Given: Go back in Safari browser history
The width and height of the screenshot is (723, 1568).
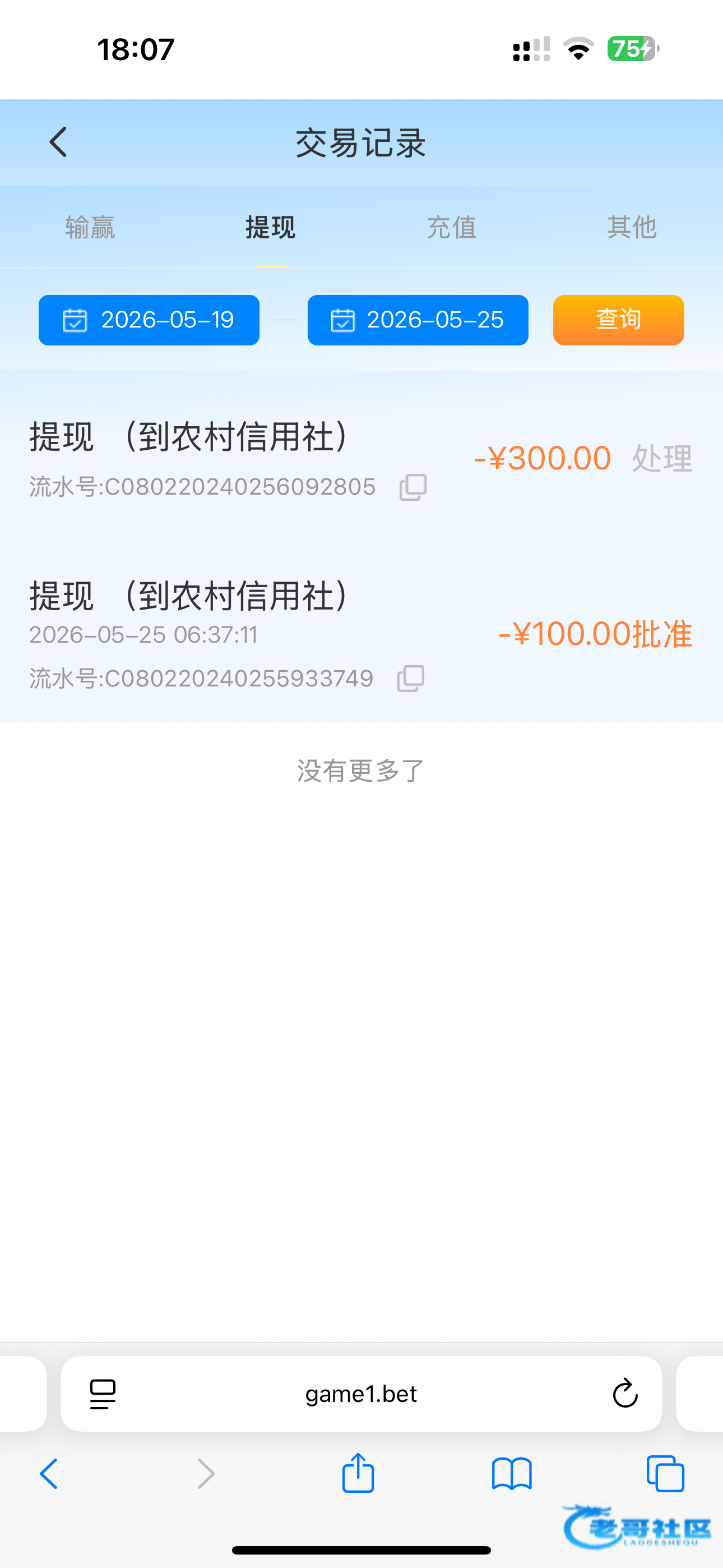Looking at the screenshot, I should 49,1474.
